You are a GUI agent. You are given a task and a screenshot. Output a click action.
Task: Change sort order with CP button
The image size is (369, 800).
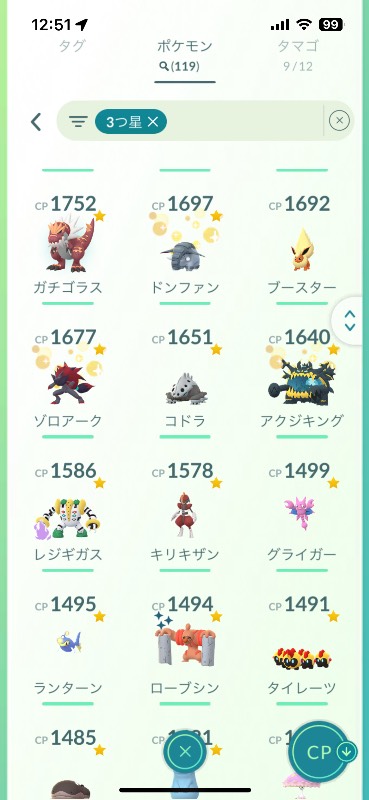pos(321,752)
